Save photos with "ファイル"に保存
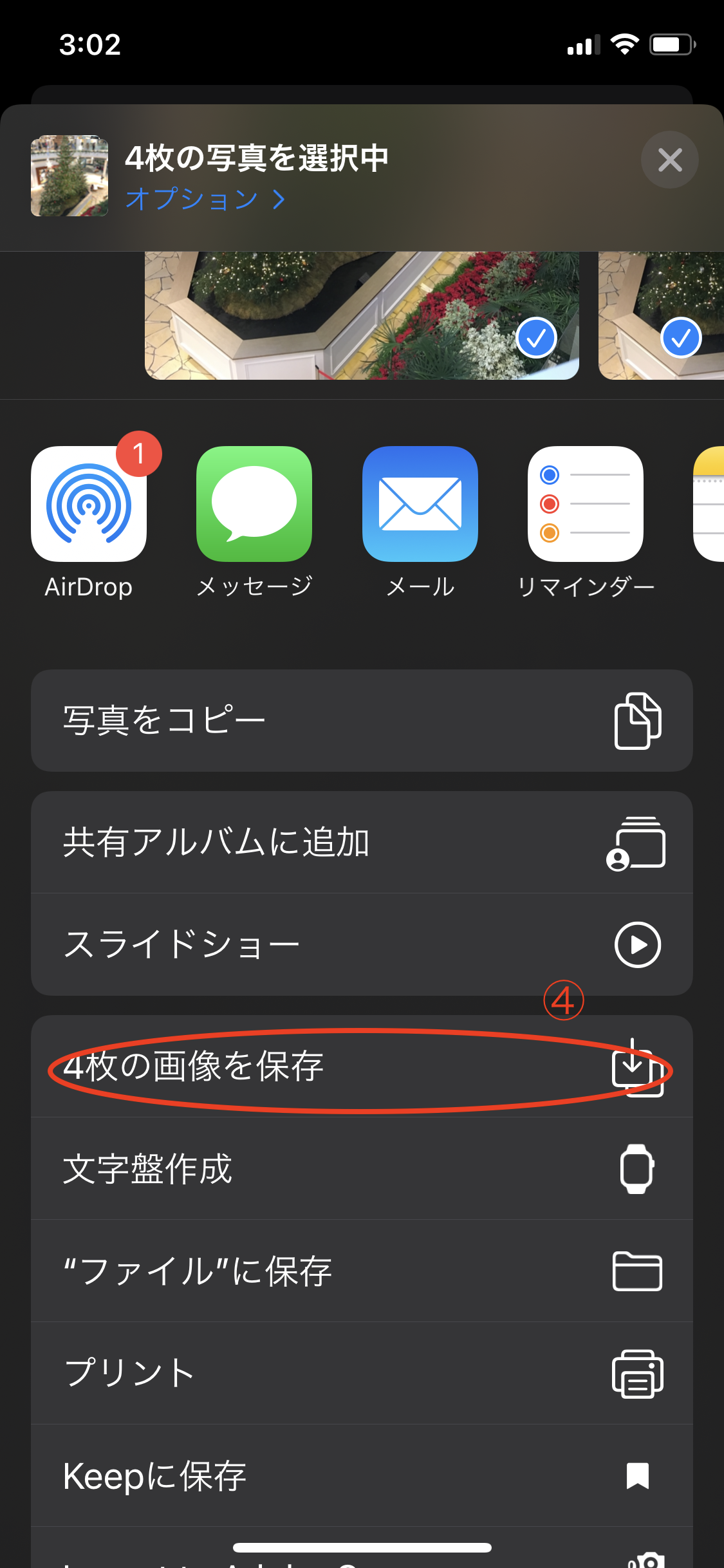 point(362,1271)
